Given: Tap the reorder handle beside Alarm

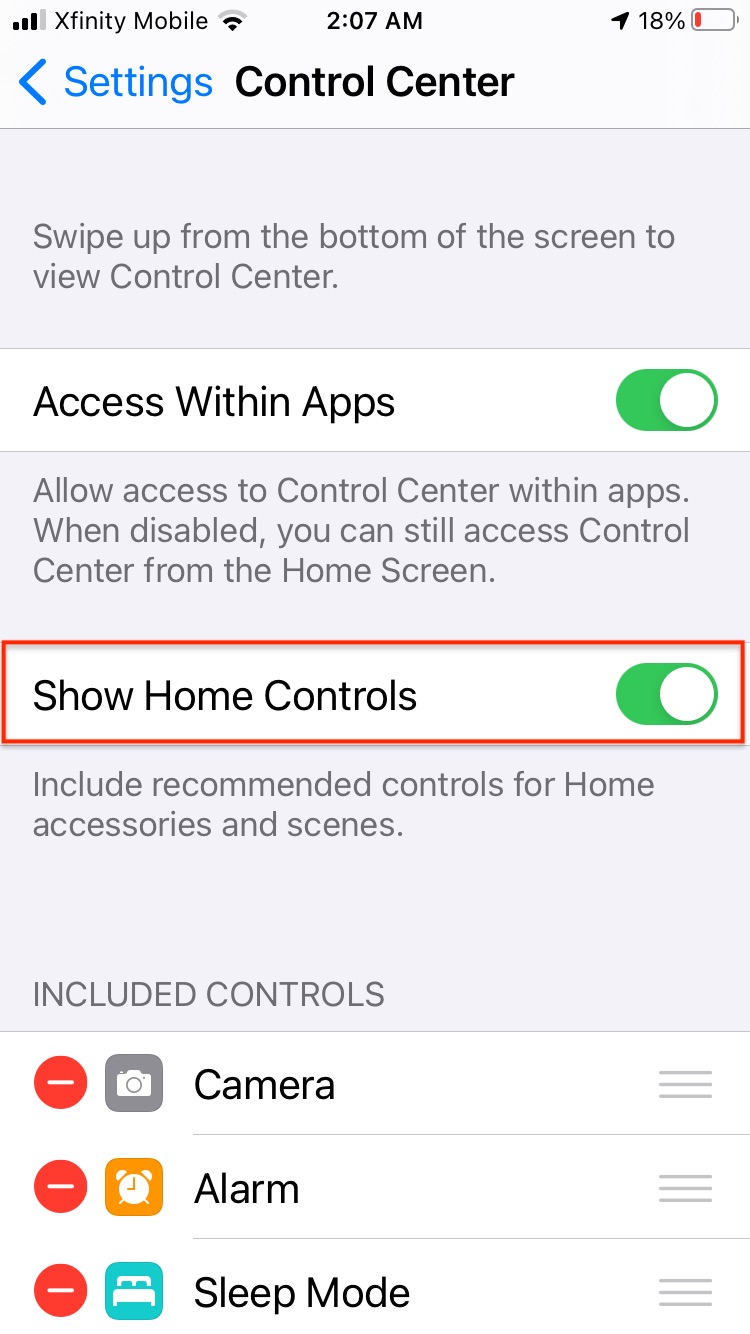Looking at the screenshot, I should [685, 1188].
